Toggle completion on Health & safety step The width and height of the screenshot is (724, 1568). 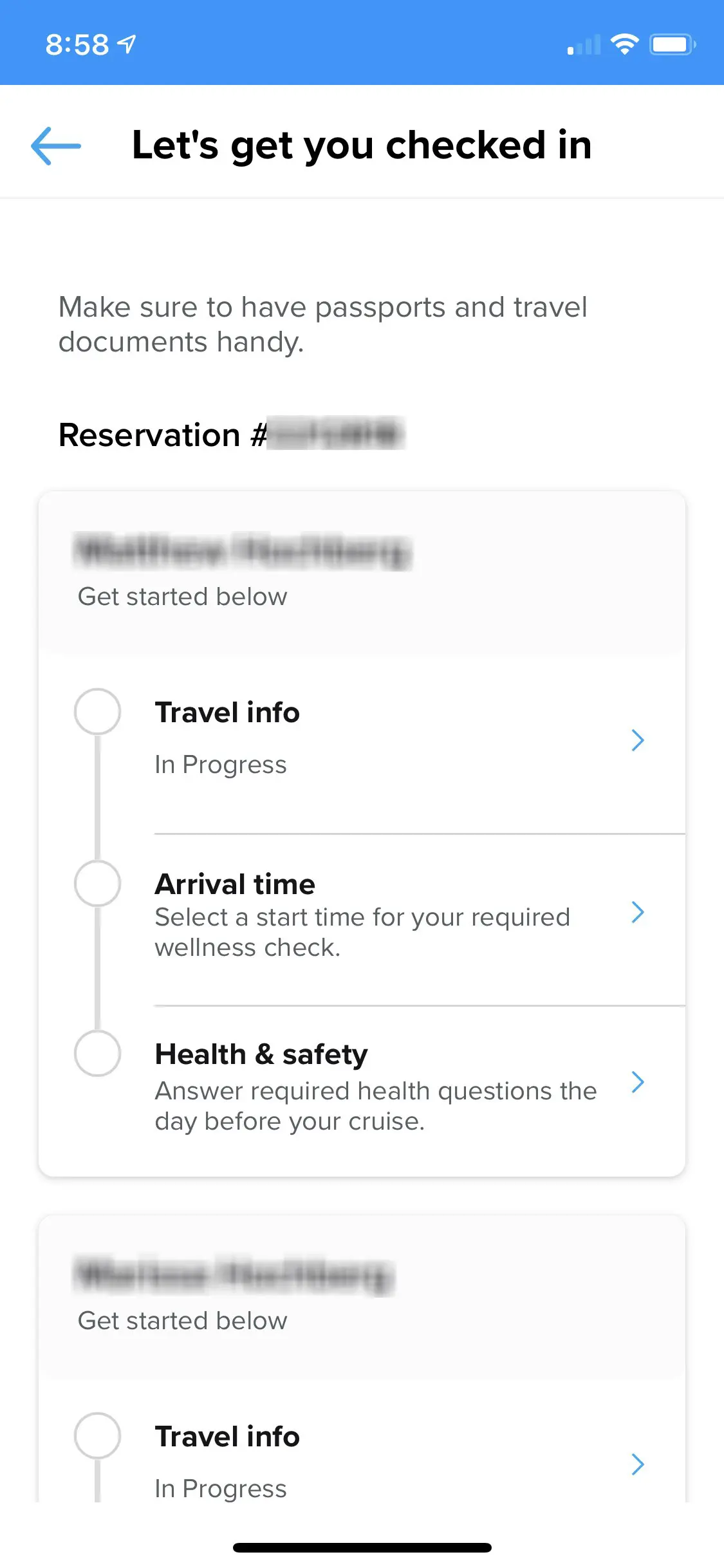pos(97,1054)
